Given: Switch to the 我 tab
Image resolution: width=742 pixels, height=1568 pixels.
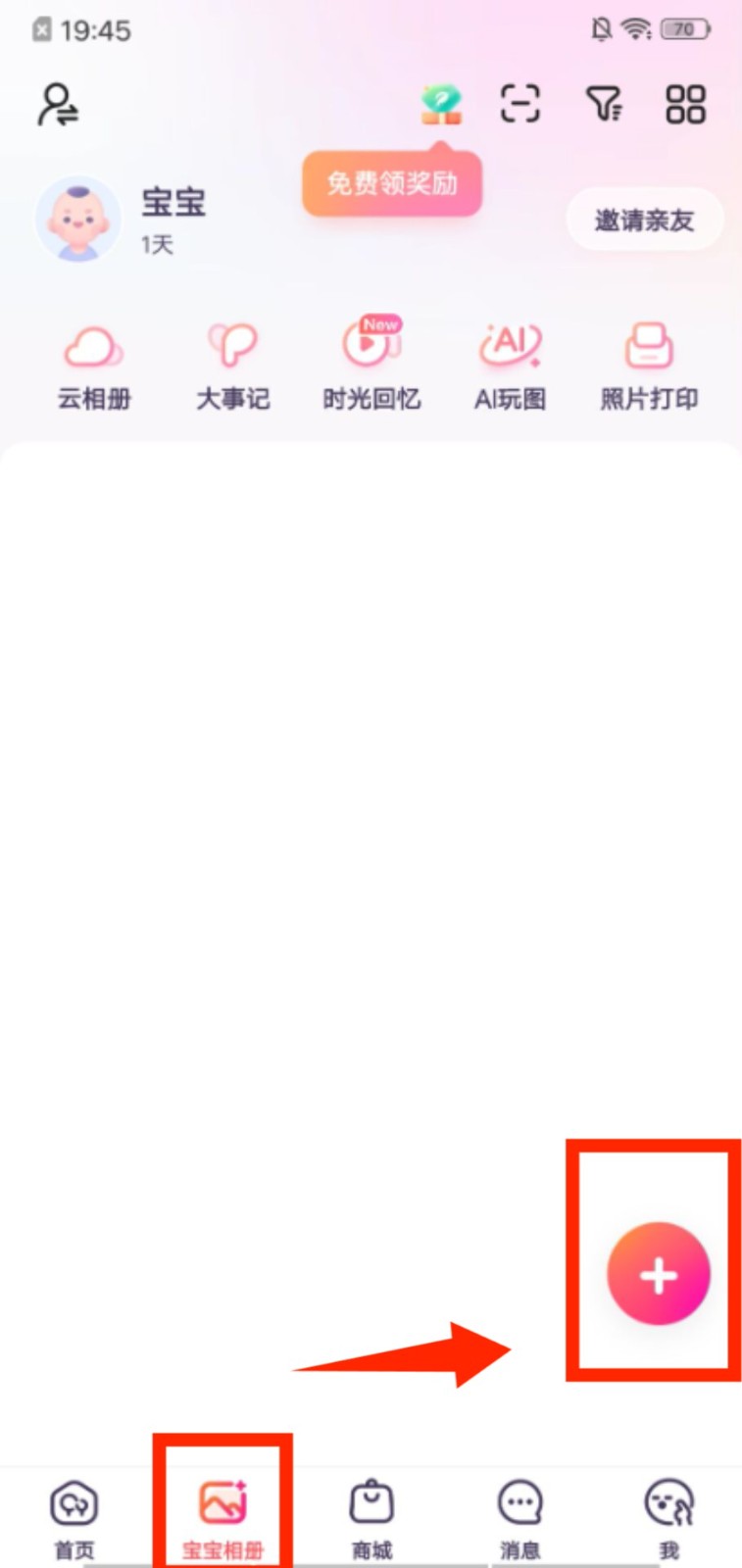Looking at the screenshot, I should 668,1517.
